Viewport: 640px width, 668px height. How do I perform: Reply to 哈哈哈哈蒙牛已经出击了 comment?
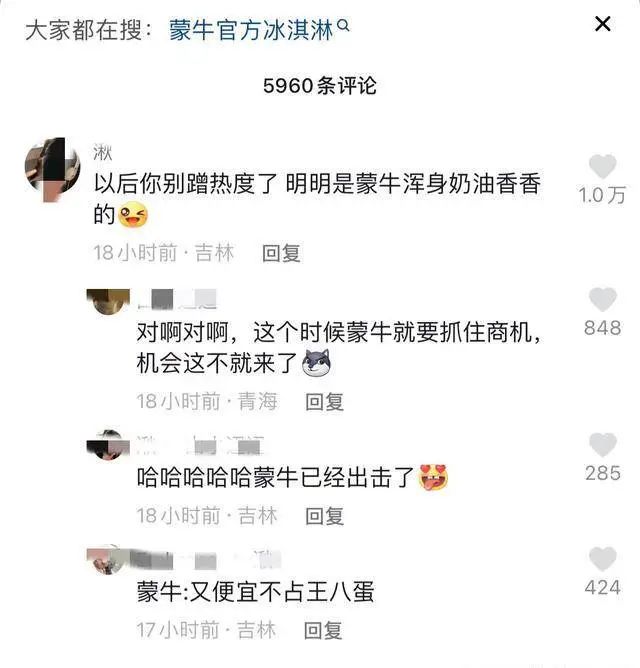(324, 515)
